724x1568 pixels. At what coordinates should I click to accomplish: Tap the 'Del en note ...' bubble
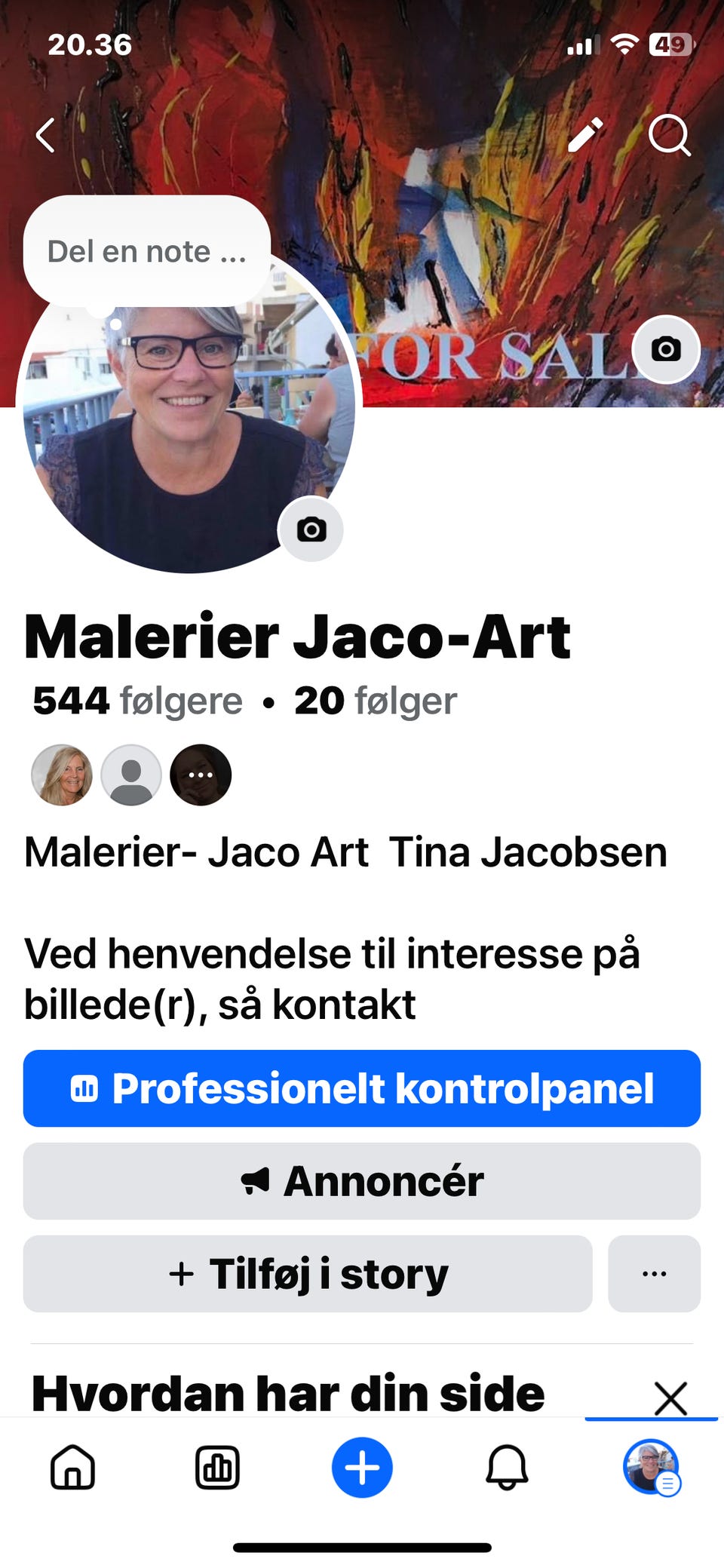[x=147, y=251]
